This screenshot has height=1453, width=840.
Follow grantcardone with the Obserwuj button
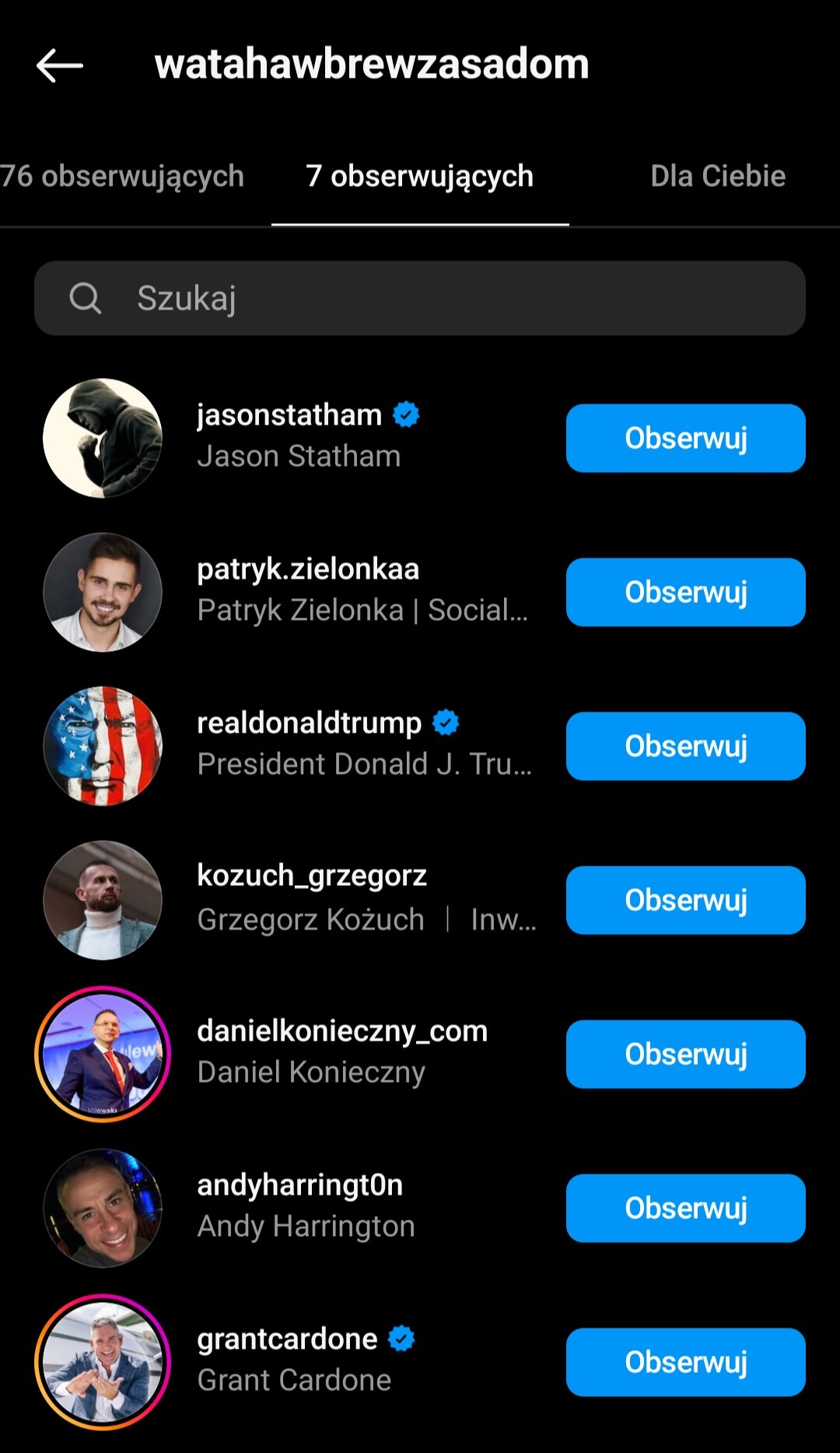[x=685, y=1362]
